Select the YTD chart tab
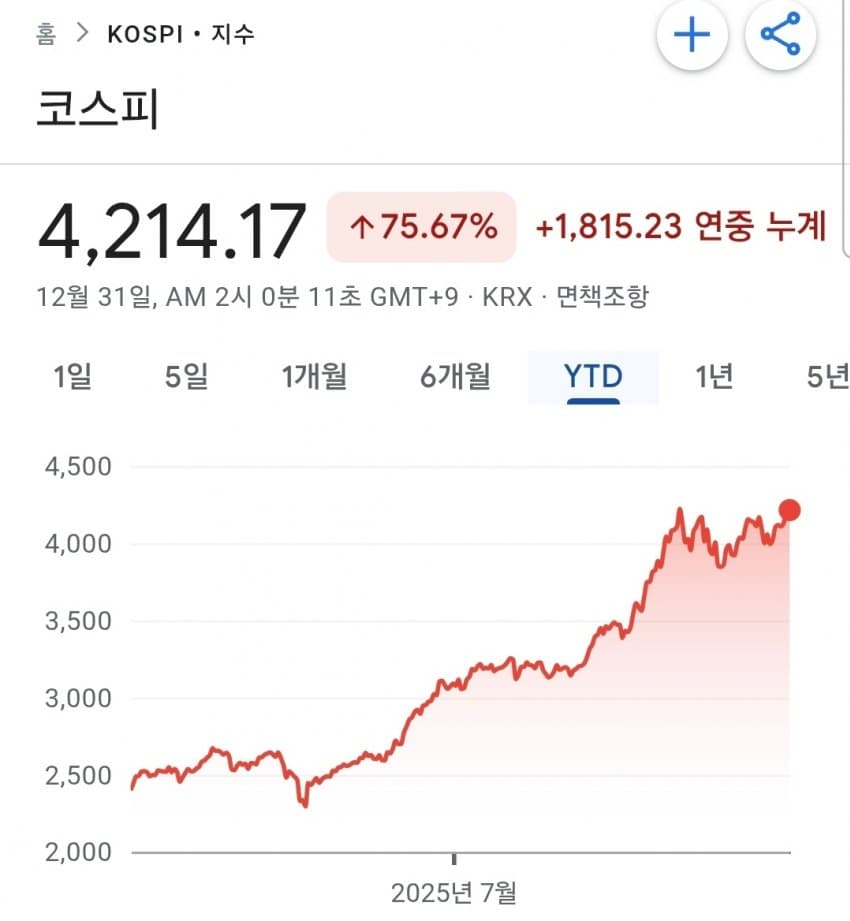The width and height of the screenshot is (850, 921). 593,377
